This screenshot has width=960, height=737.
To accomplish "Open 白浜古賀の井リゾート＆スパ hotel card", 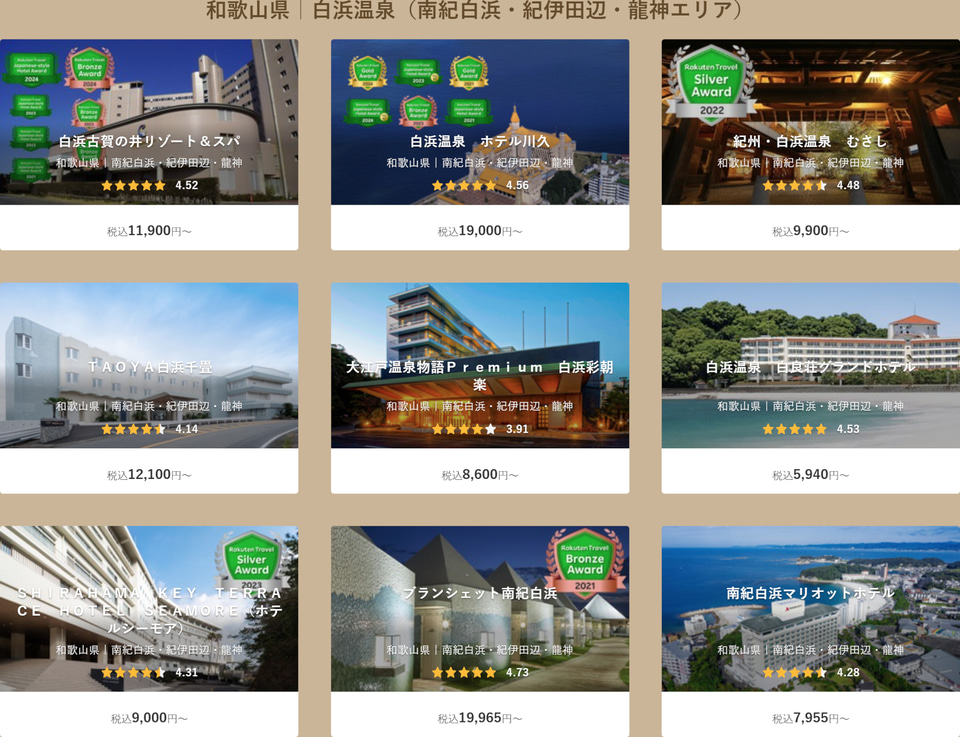I will pyautogui.click(x=149, y=143).
